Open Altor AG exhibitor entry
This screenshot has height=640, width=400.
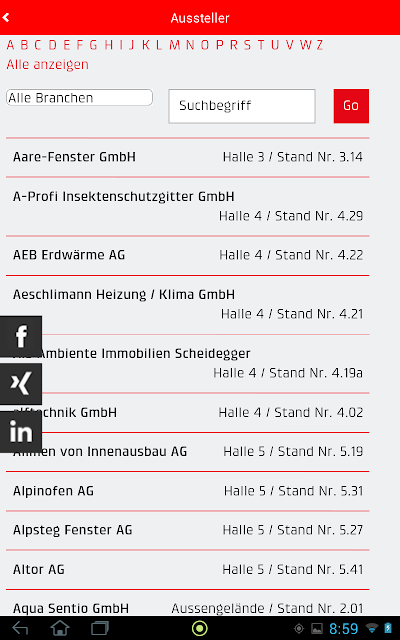pos(188,569)
